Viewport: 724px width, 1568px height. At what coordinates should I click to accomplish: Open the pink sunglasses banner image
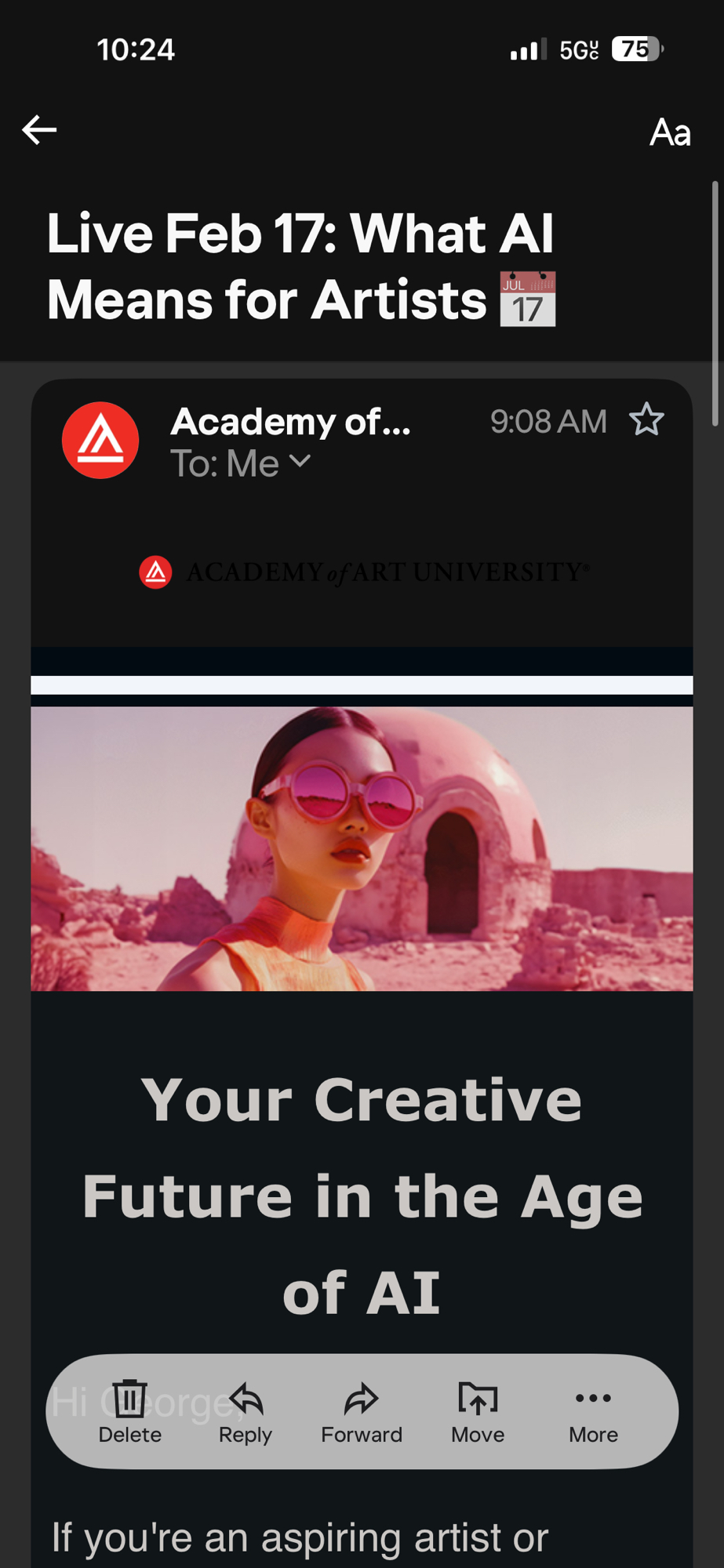coord(362,848)
